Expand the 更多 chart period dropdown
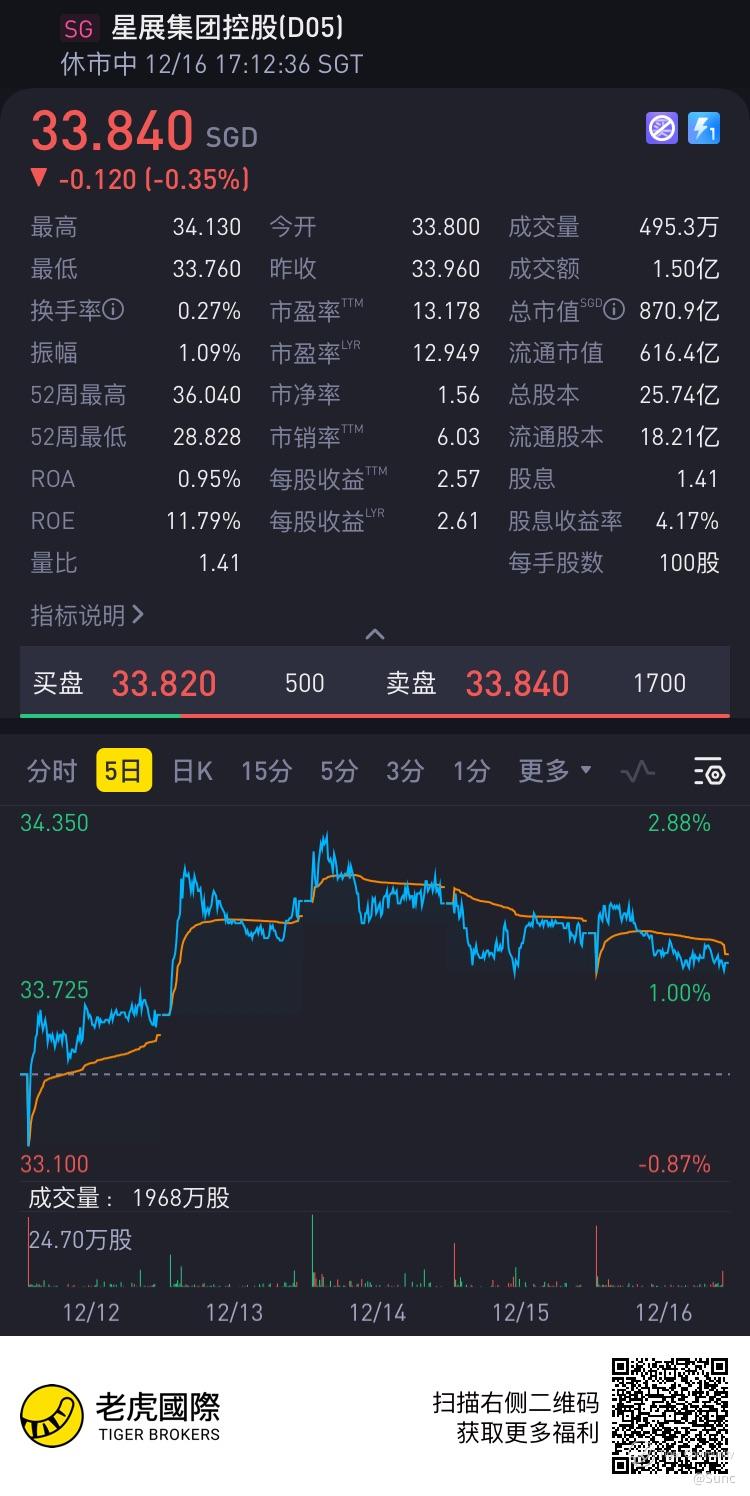 tap(555, 771)
